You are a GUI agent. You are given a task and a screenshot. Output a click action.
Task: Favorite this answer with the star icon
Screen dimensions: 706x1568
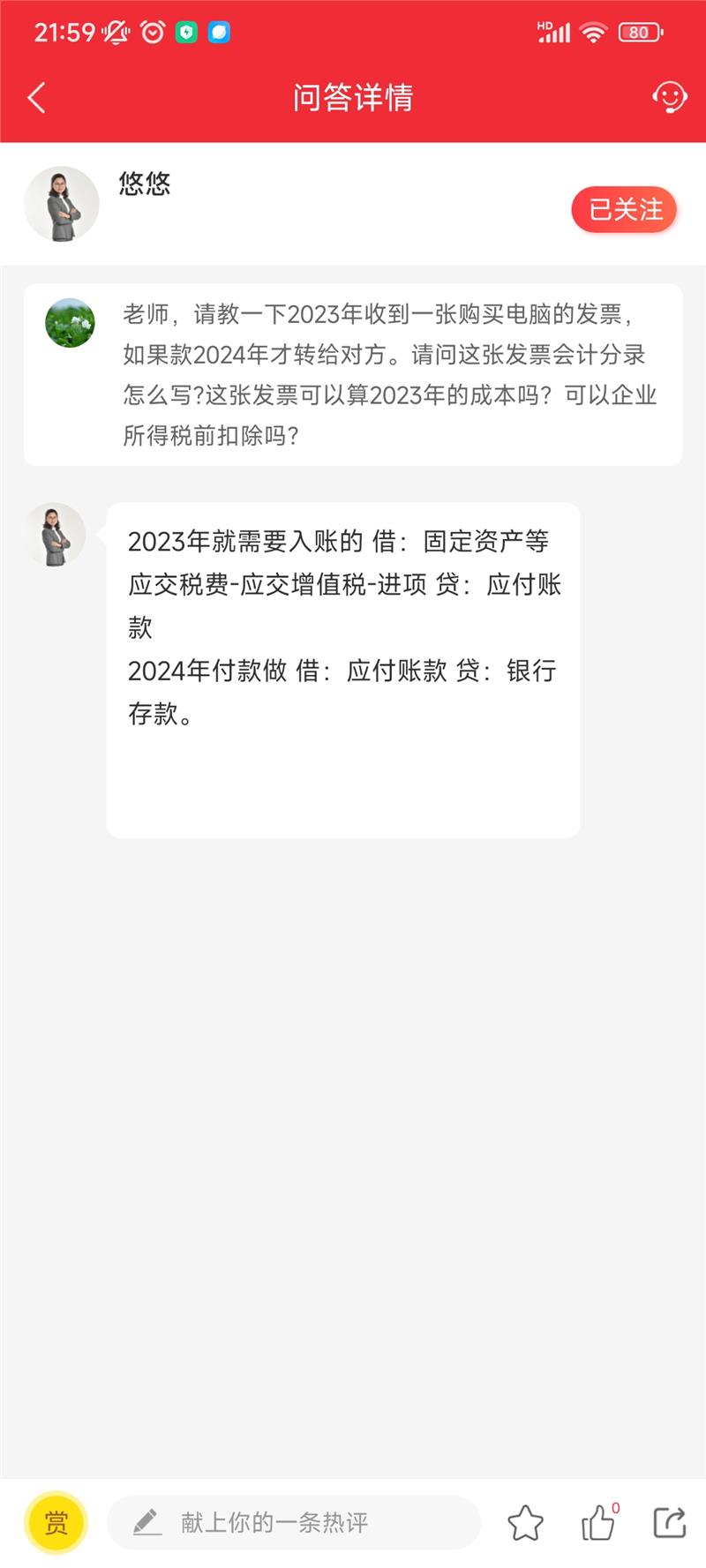point(525,1523)
